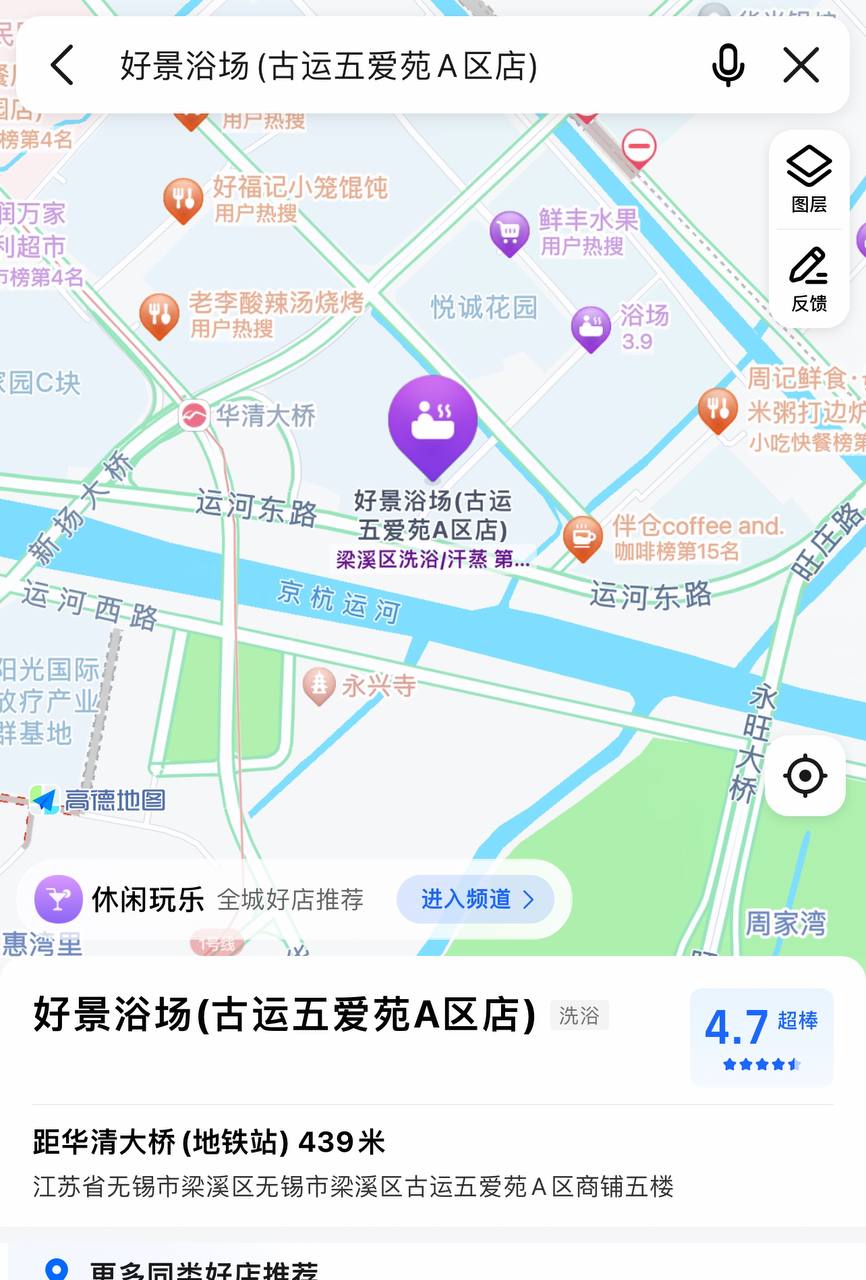
Task: Open the 图层 map layers panel
Action: pyautogui.click(x=809, y=178)
